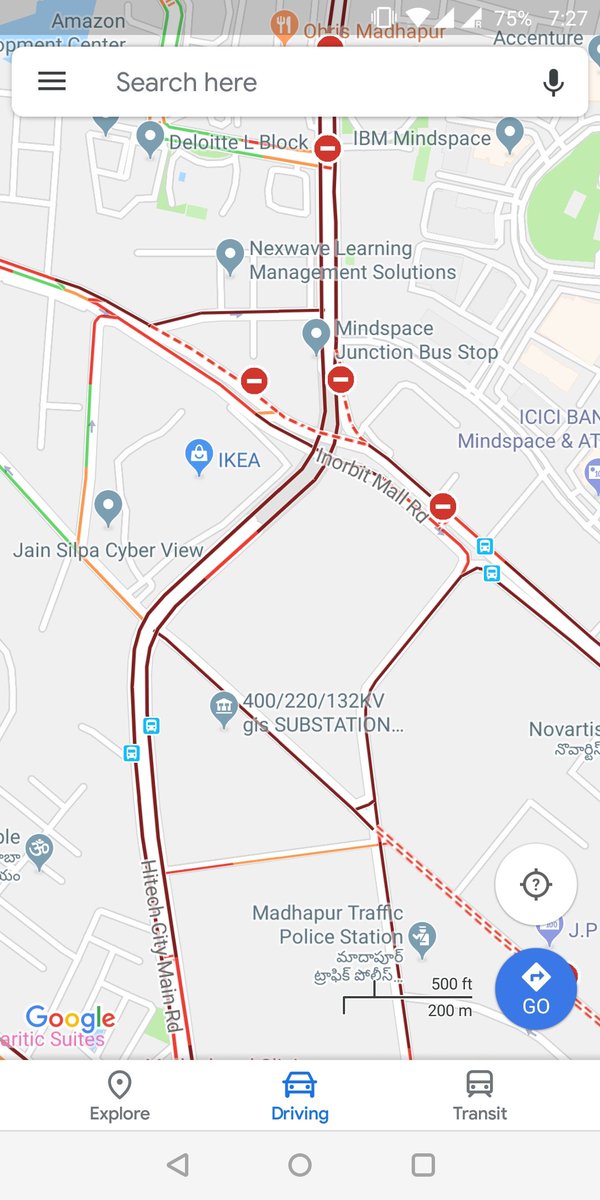This screenshot has height=1200, width=600.
Task: Tap the Search here field
Action: point(300,82)
